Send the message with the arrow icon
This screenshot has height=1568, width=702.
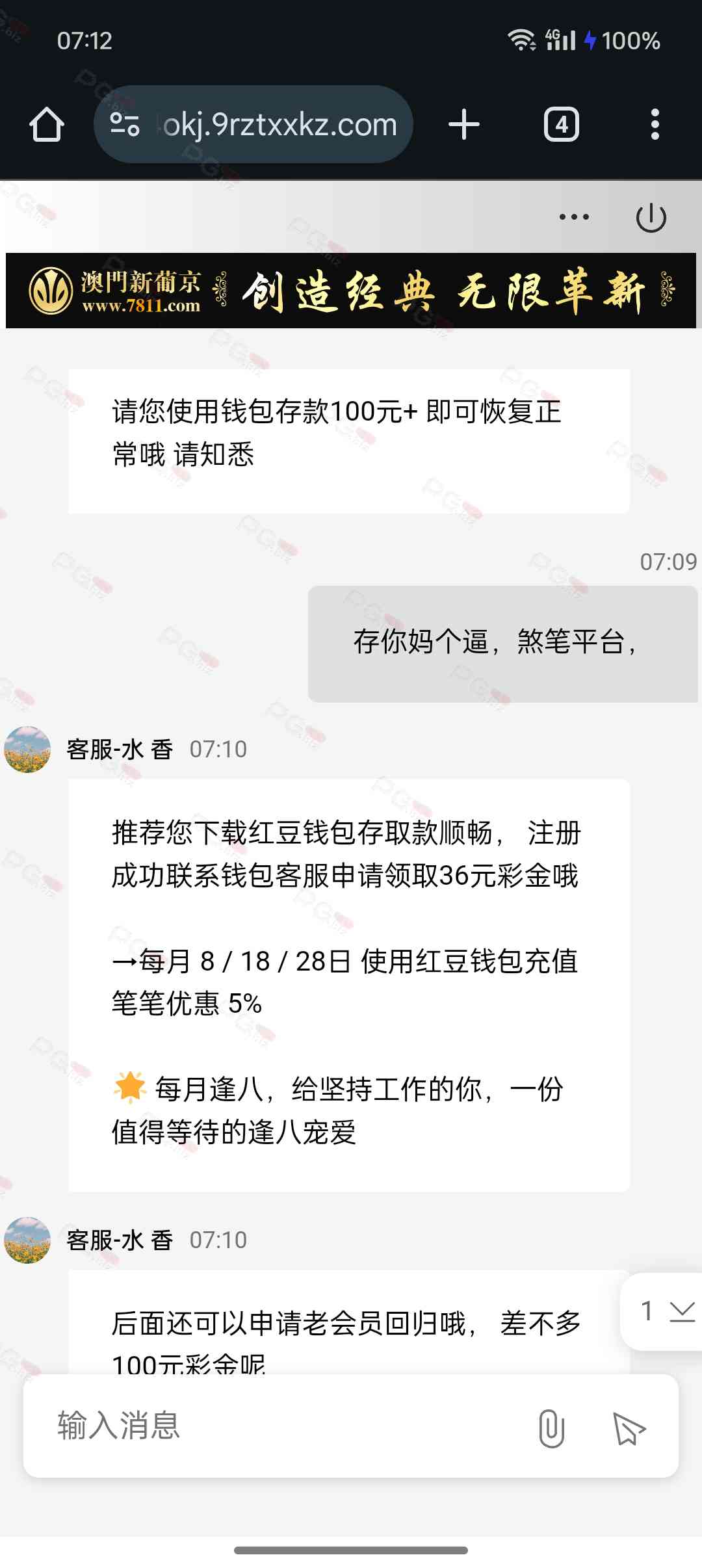click(629, 1428)
